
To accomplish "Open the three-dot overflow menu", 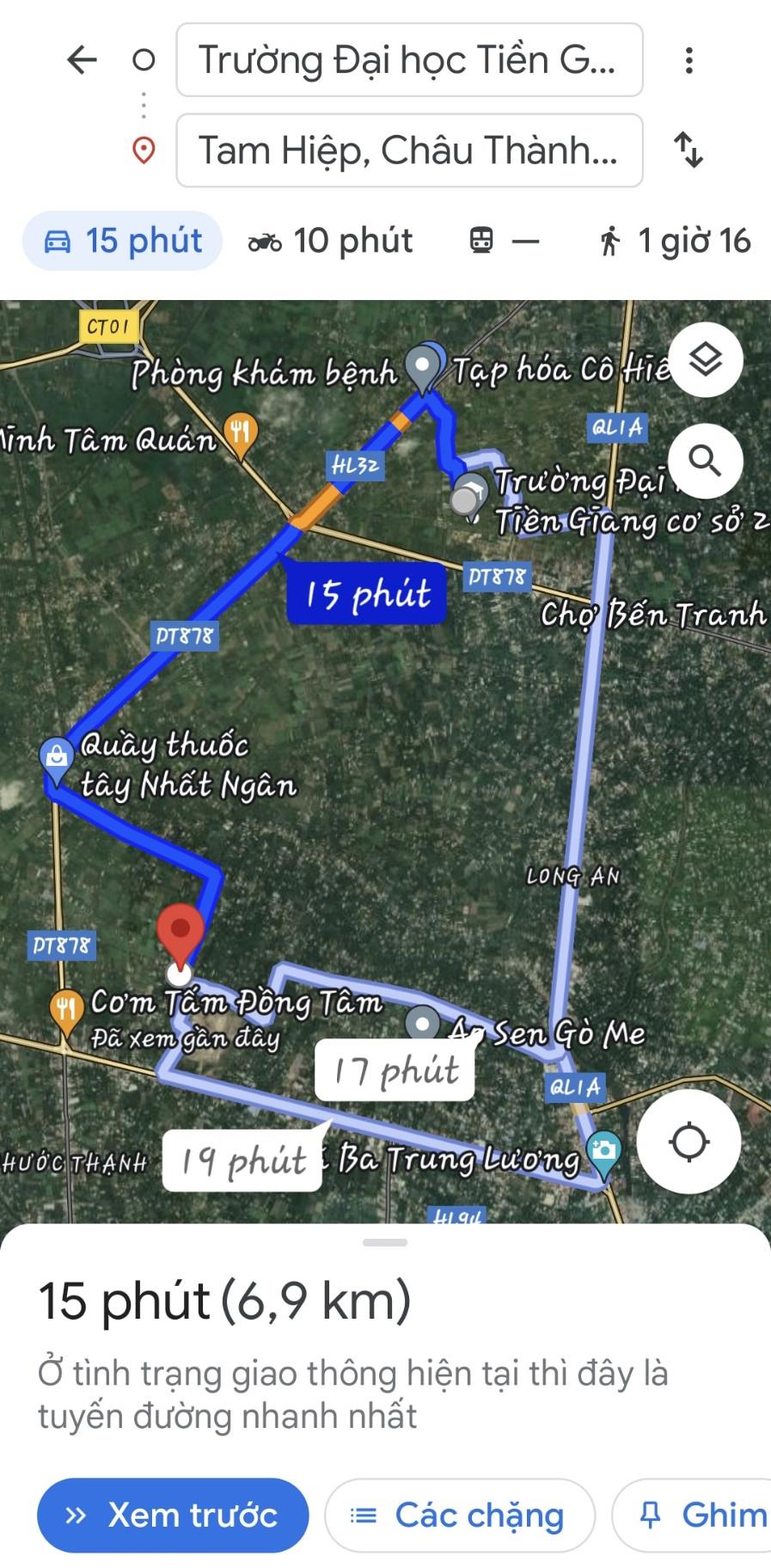I will click(x=688, y=60).
